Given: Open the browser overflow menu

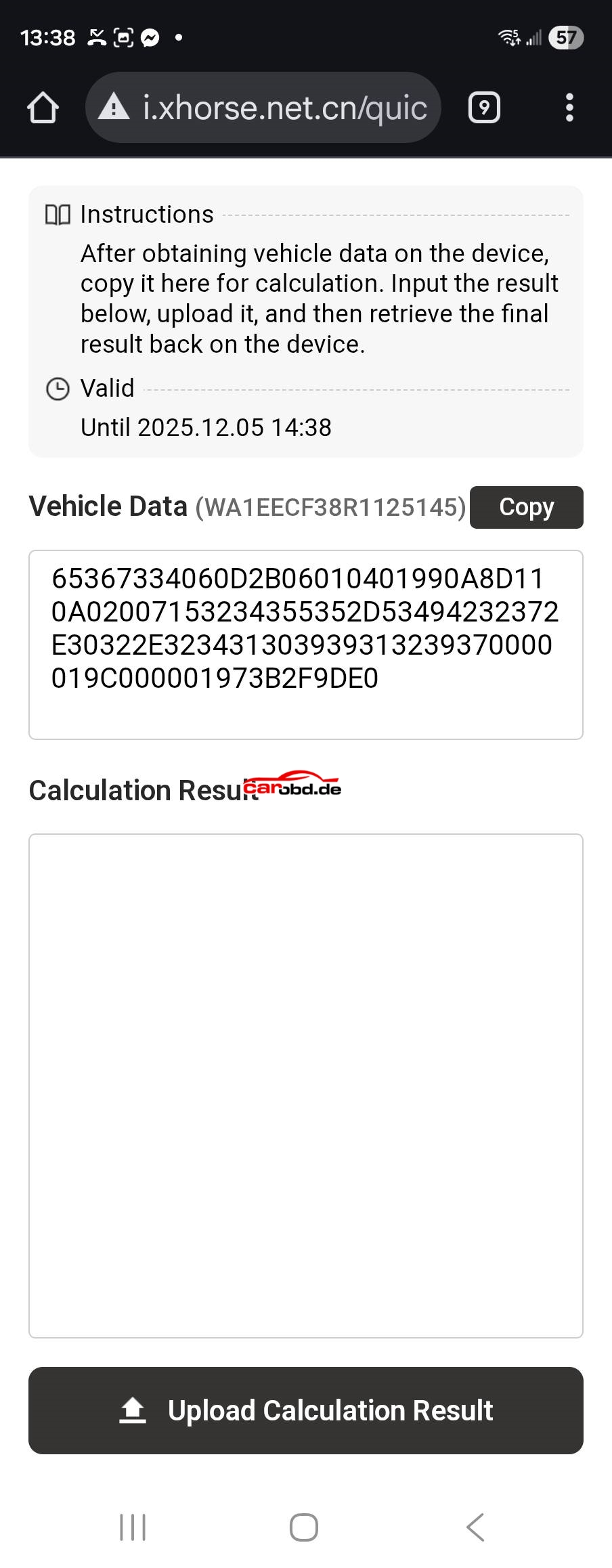Looking at the screenshot, I should [x=569, y=108].
